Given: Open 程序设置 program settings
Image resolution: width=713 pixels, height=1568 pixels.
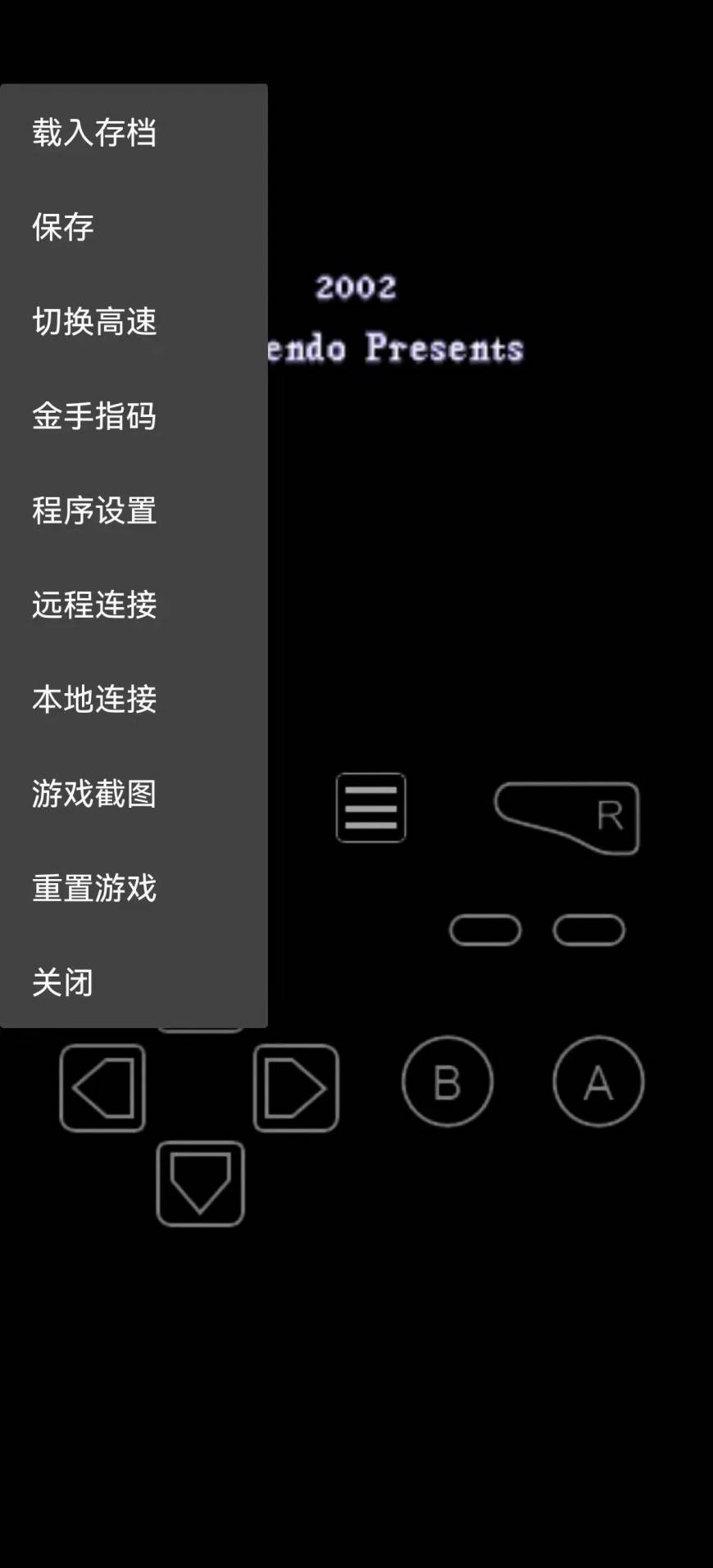Looking at the screenshot, I should coord(94,510).
